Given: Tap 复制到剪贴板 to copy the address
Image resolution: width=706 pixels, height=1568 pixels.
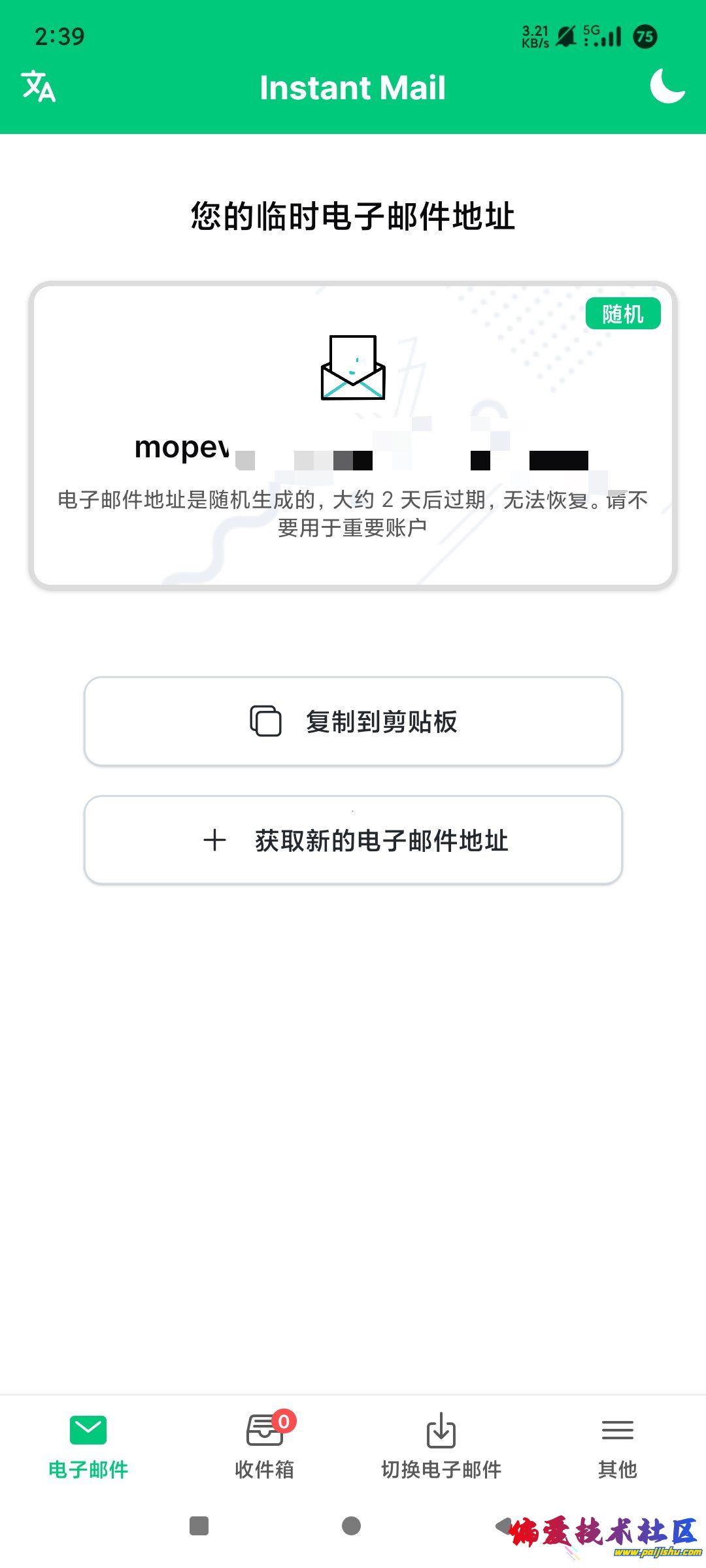Looking at the screenshot, I should click(x=353, y=721).
